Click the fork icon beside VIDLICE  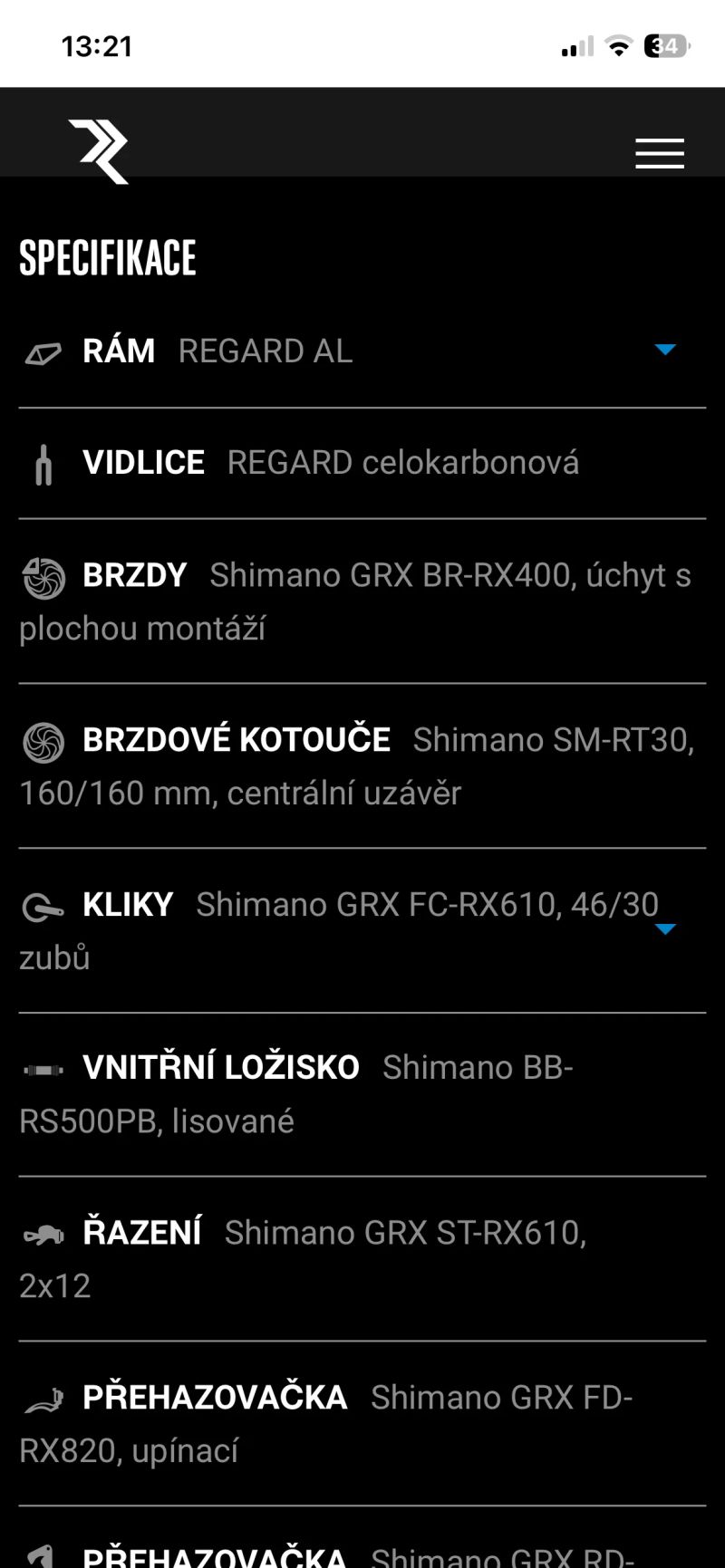43,464
